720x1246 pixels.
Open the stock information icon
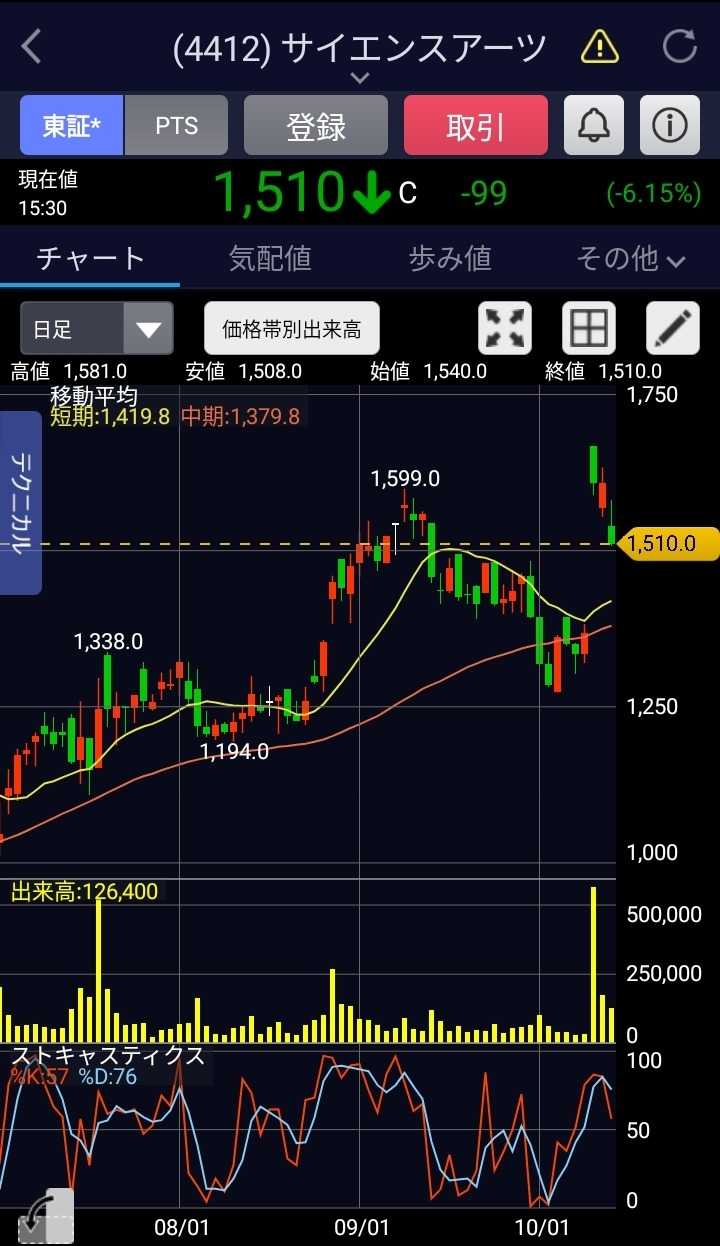click(x=669, y=126)
